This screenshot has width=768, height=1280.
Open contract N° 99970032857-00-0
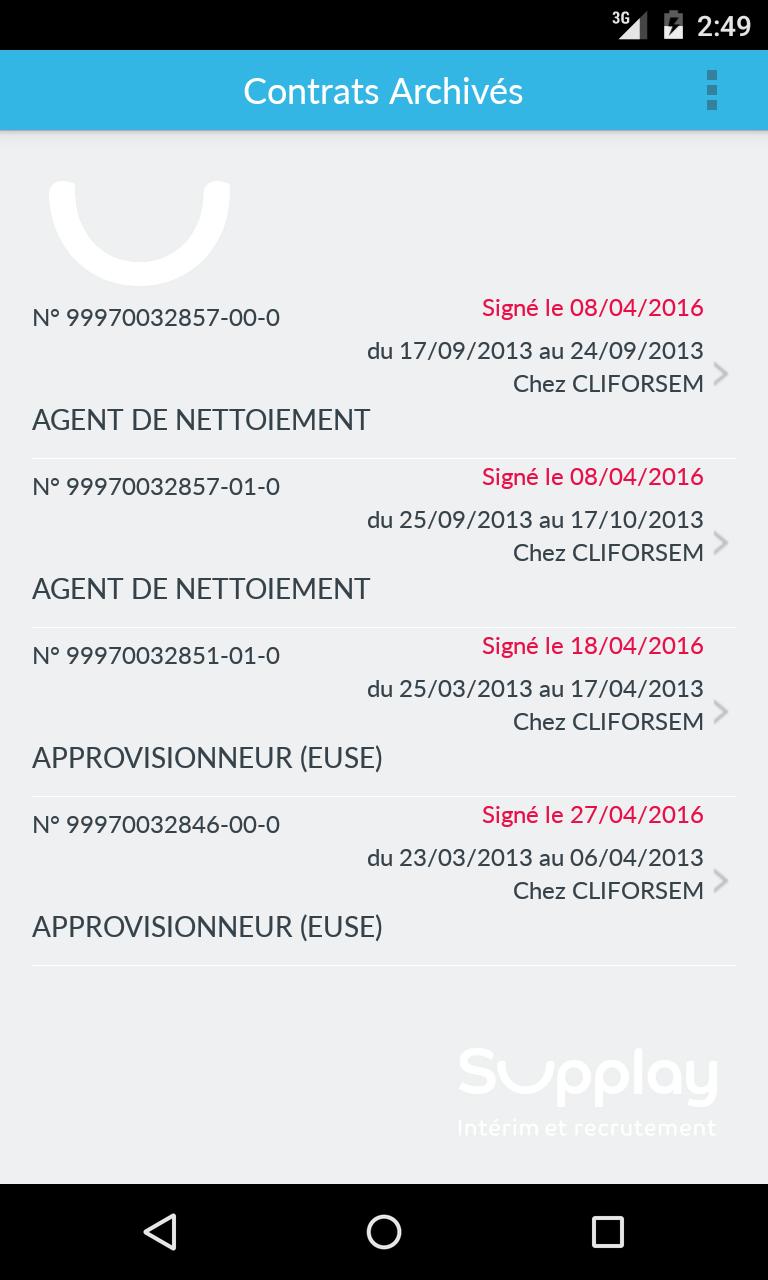click(384, 370)
